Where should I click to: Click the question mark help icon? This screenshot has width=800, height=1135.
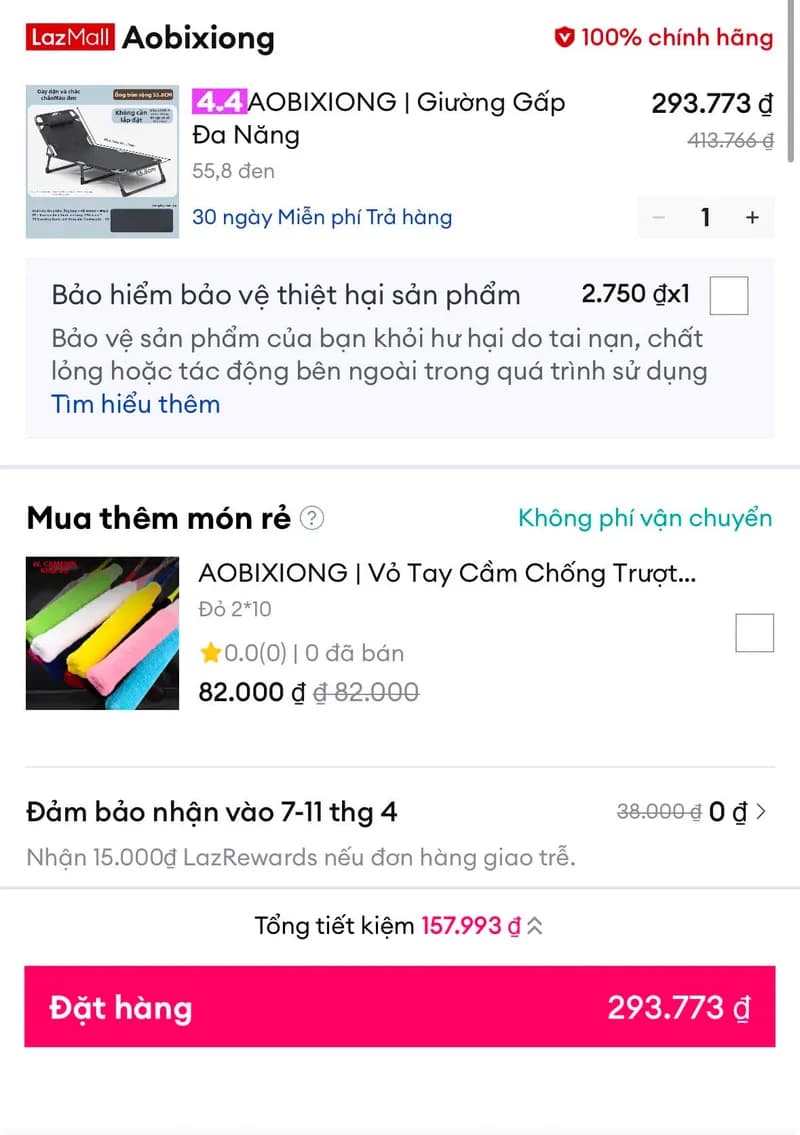pos(310,519)
